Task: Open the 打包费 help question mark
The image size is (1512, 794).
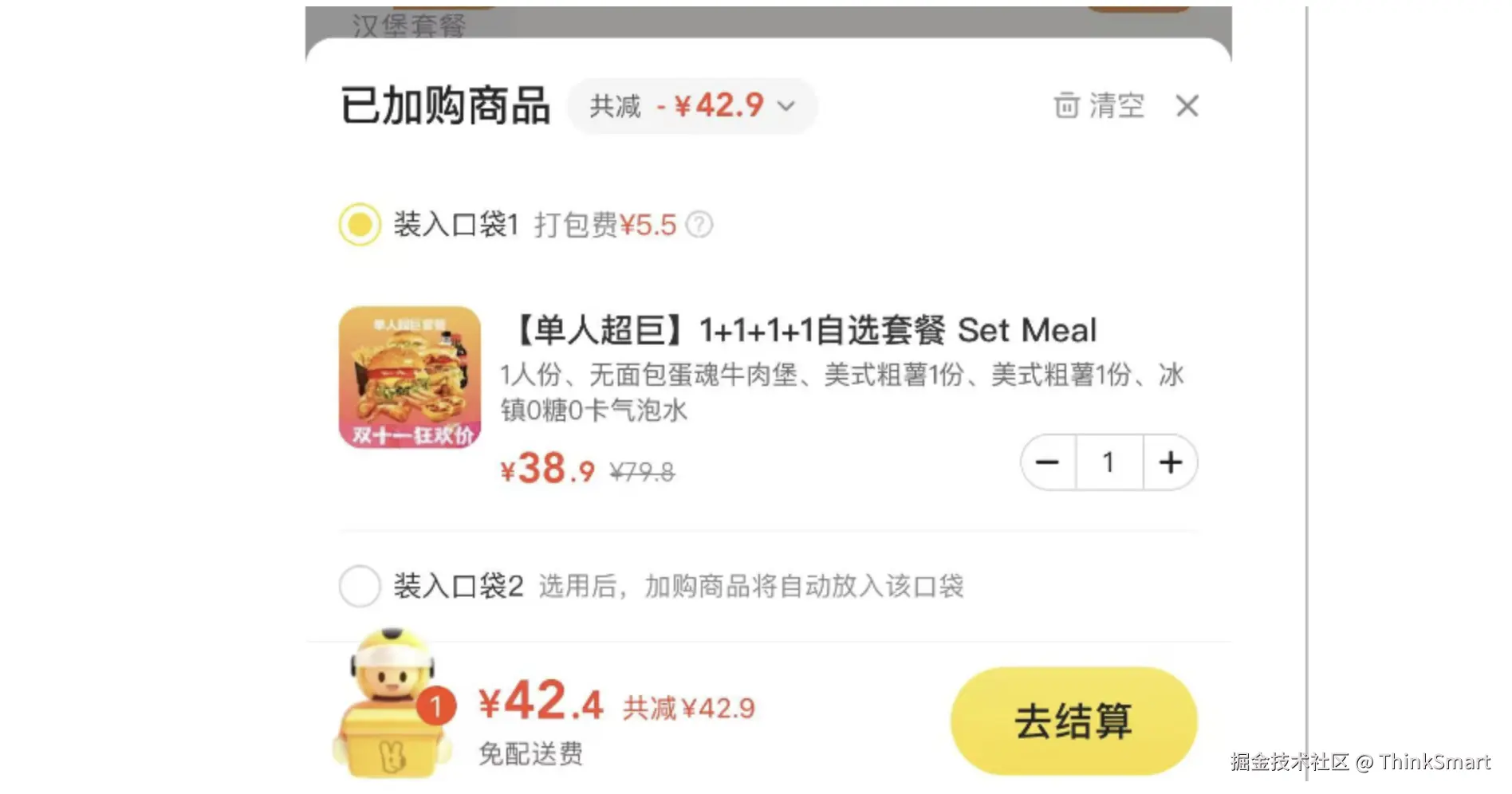Action: [699, 225]
